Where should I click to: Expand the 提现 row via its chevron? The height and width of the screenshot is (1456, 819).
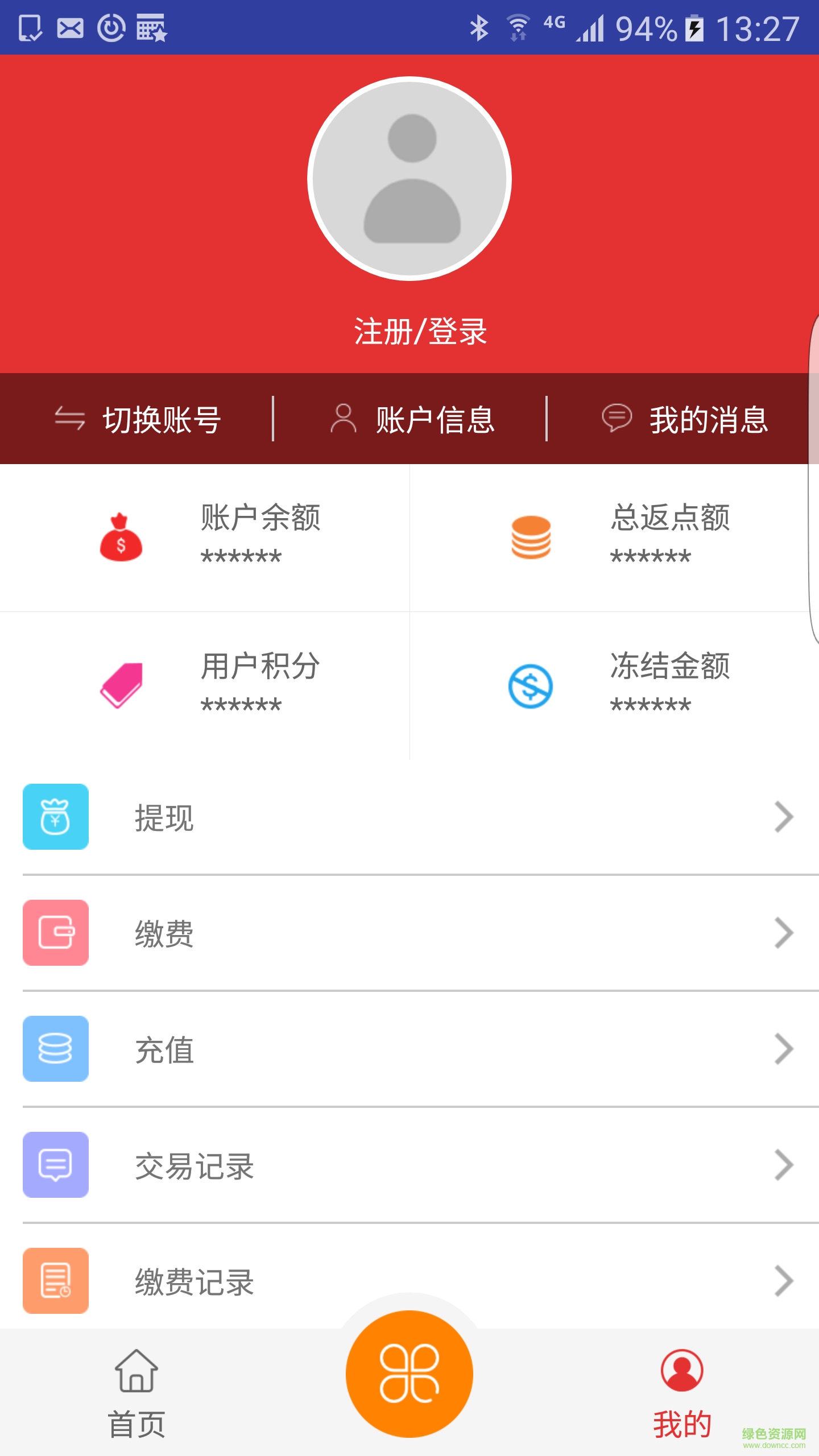pyautogui.click(x=784, y=817)
